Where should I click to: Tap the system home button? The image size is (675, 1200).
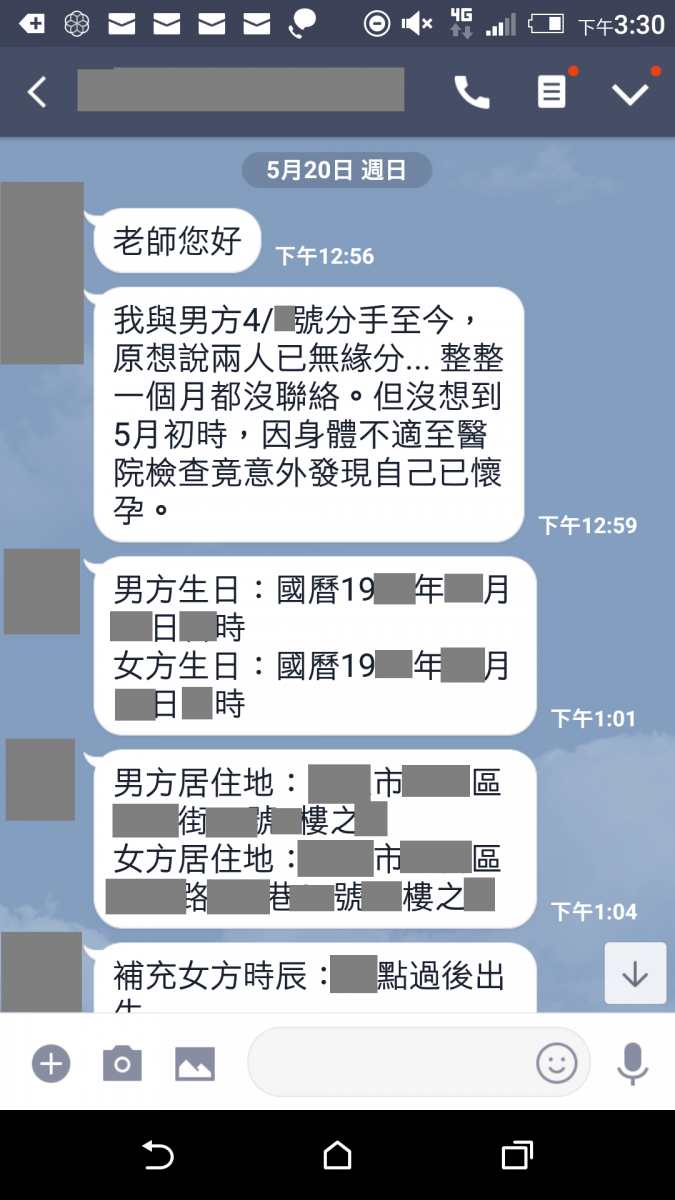tap(338, 1156)
